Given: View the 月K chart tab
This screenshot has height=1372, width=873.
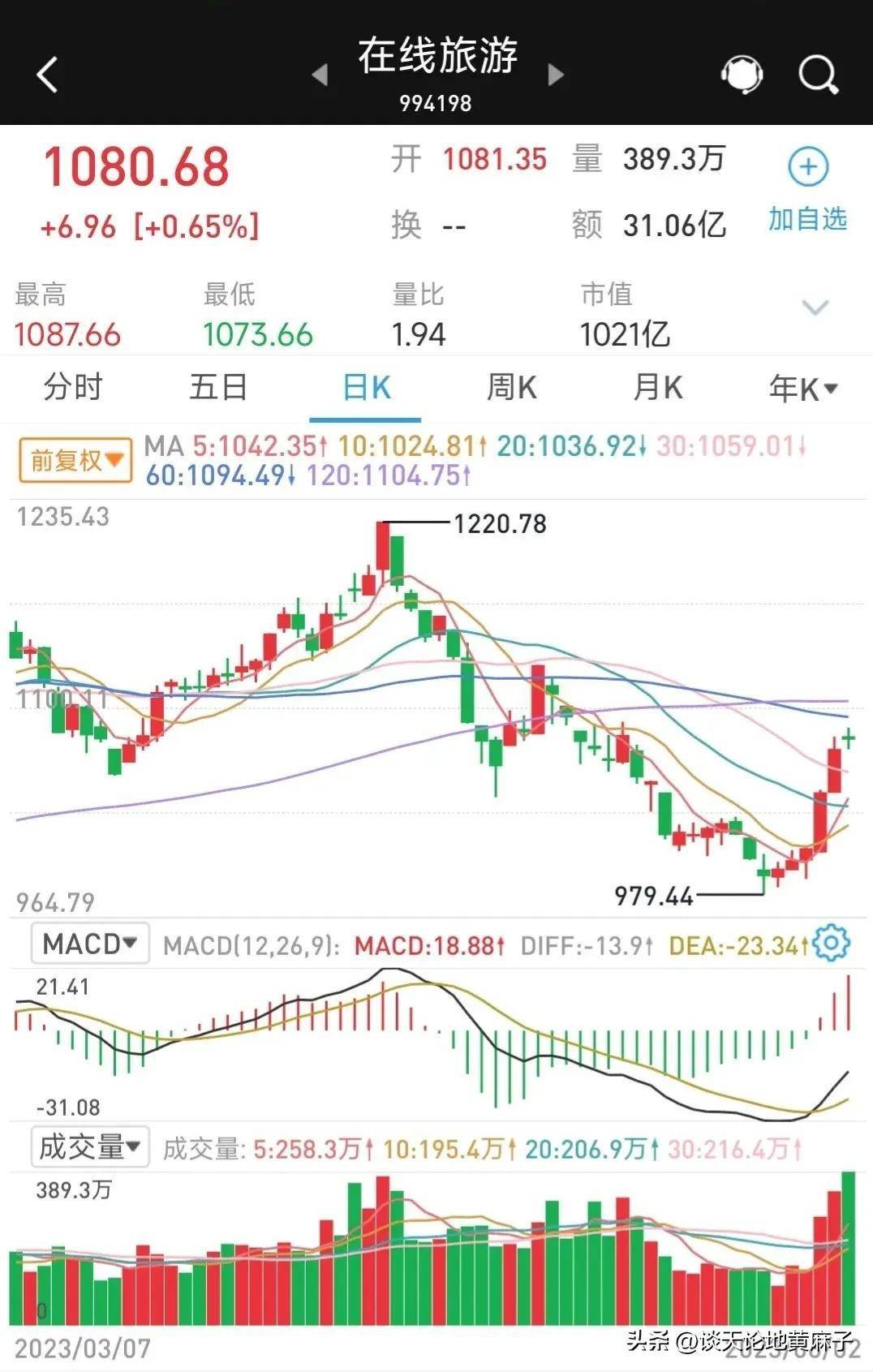Looking at the screenshot, I should (x=657, y=388).
